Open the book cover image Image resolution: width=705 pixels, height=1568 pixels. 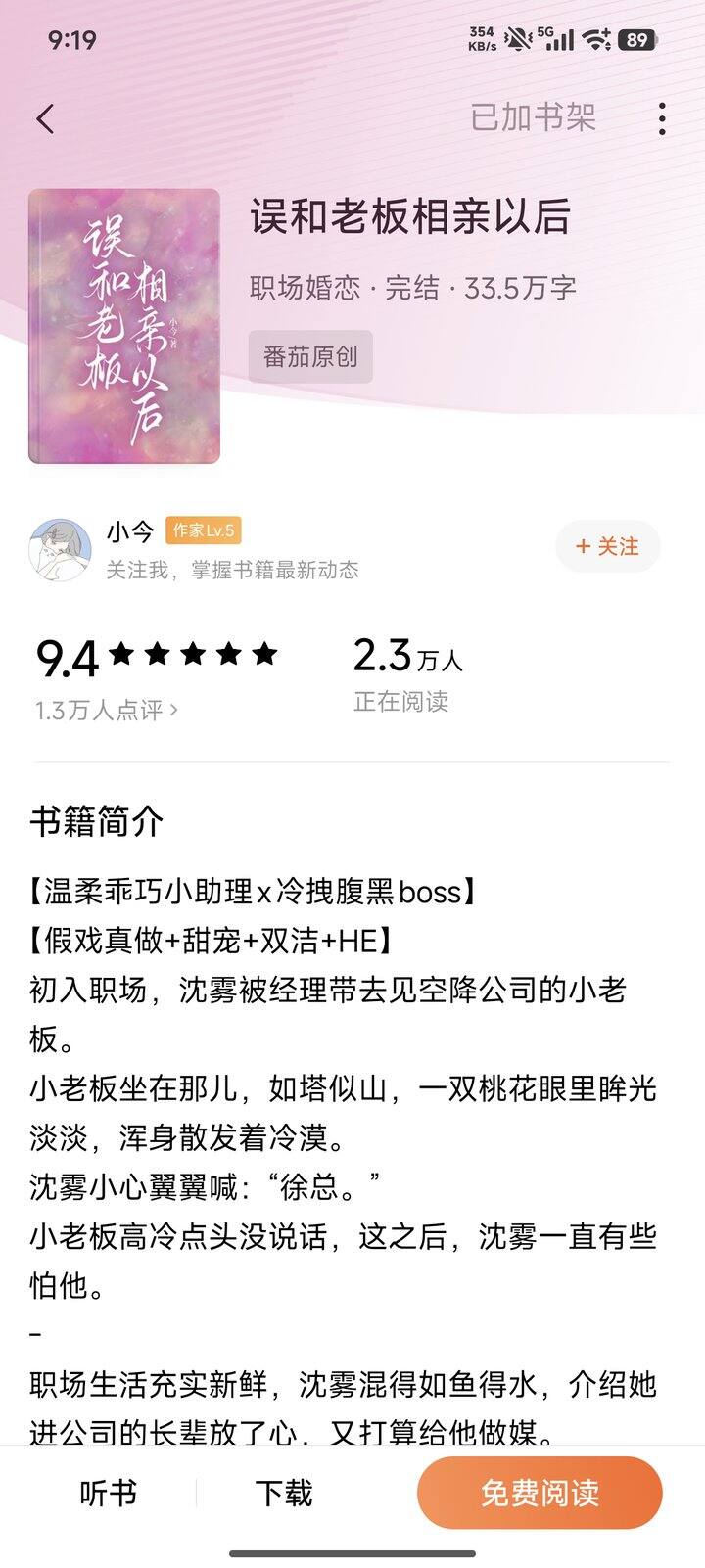(124, 326)
